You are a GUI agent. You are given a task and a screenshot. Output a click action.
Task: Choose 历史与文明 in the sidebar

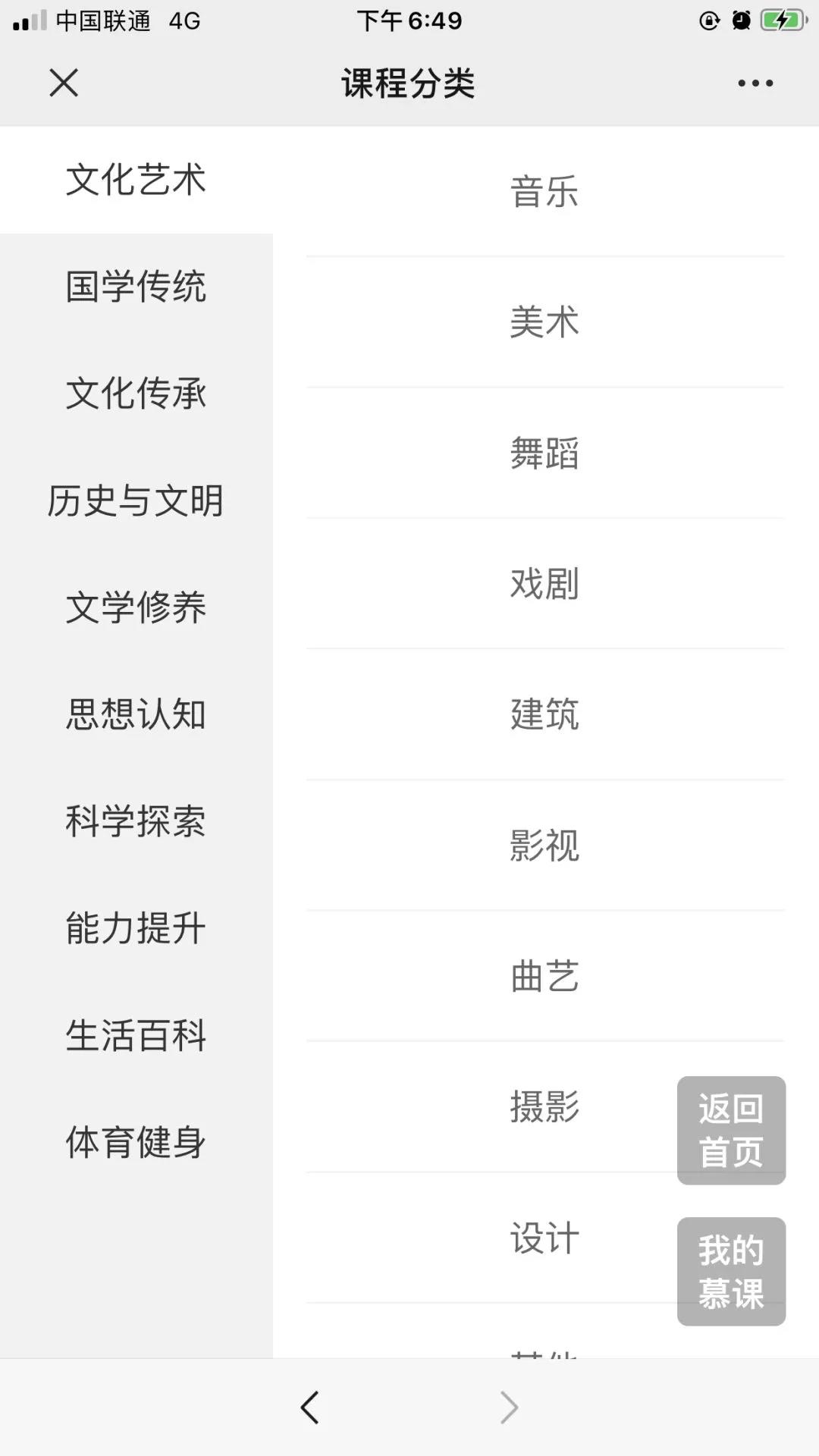click(x=136, y=500)
